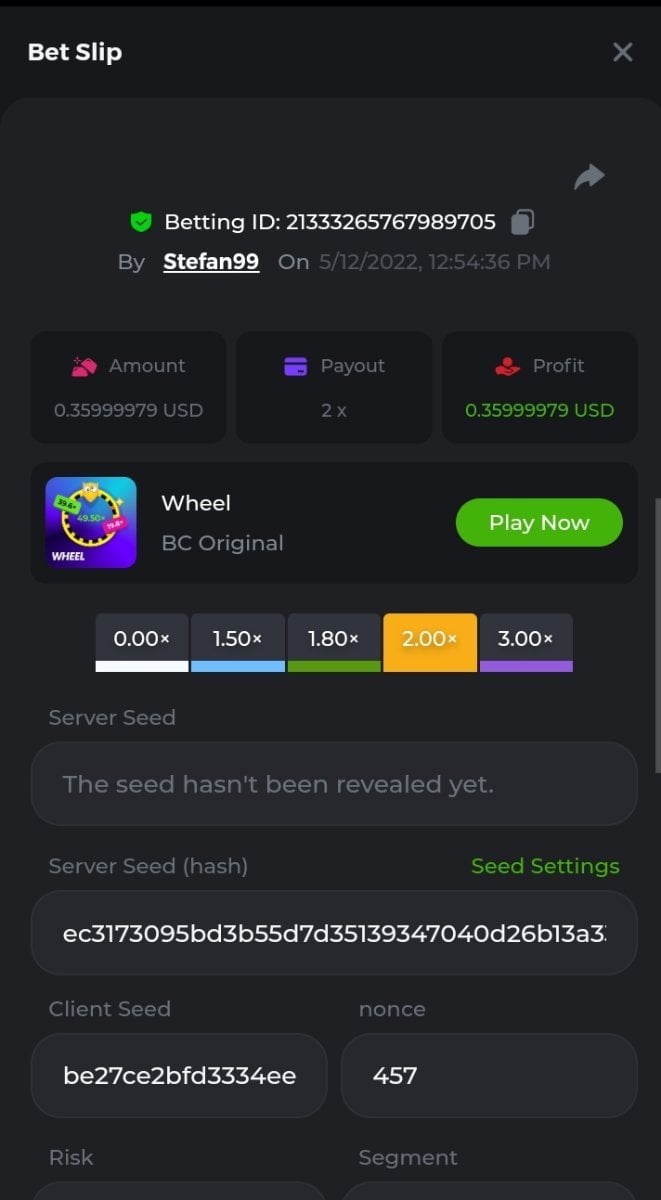Open Stefan99's profile

(211, 262)
